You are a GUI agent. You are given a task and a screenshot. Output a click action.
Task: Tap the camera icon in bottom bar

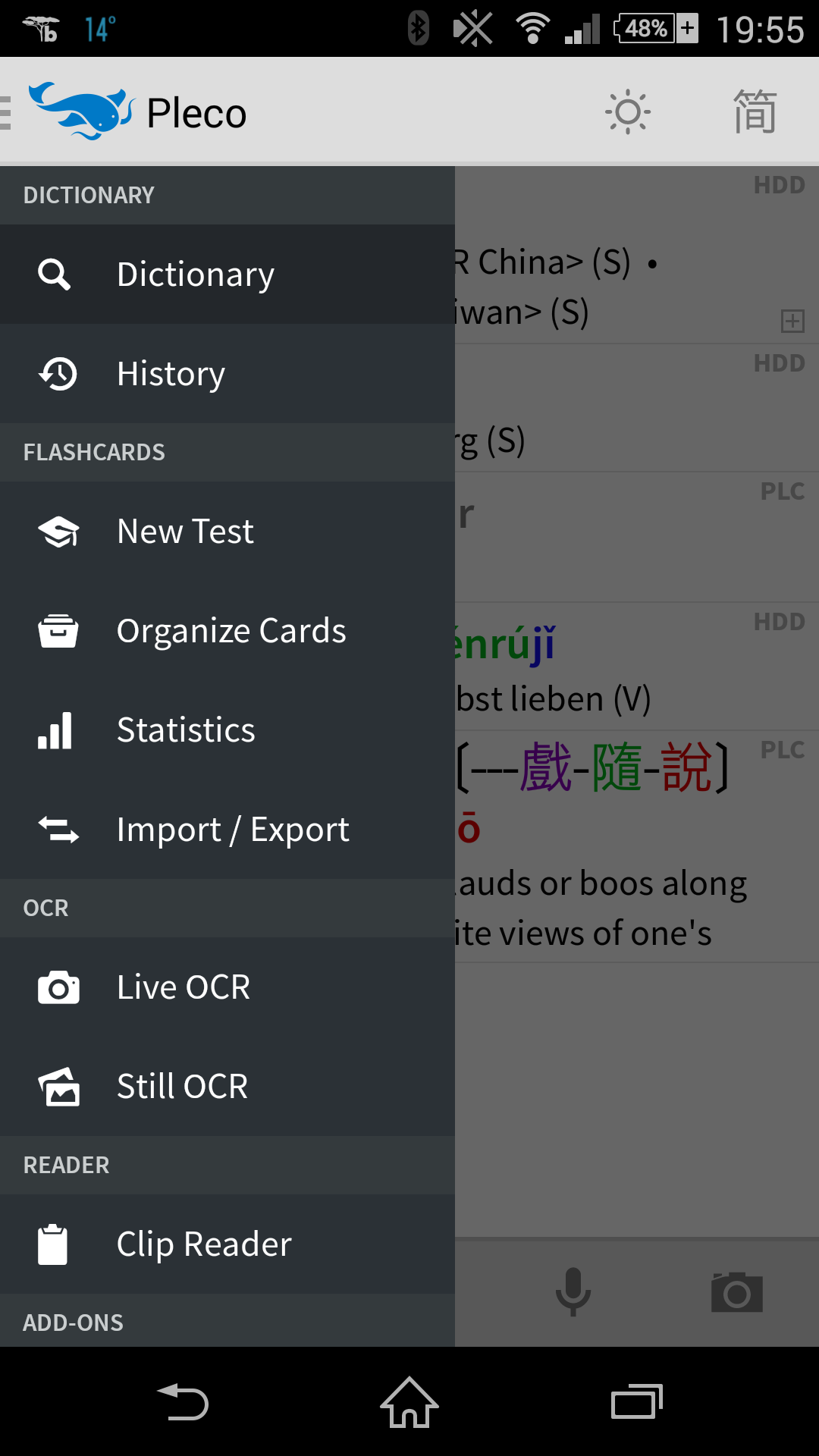coord(737,1292)
